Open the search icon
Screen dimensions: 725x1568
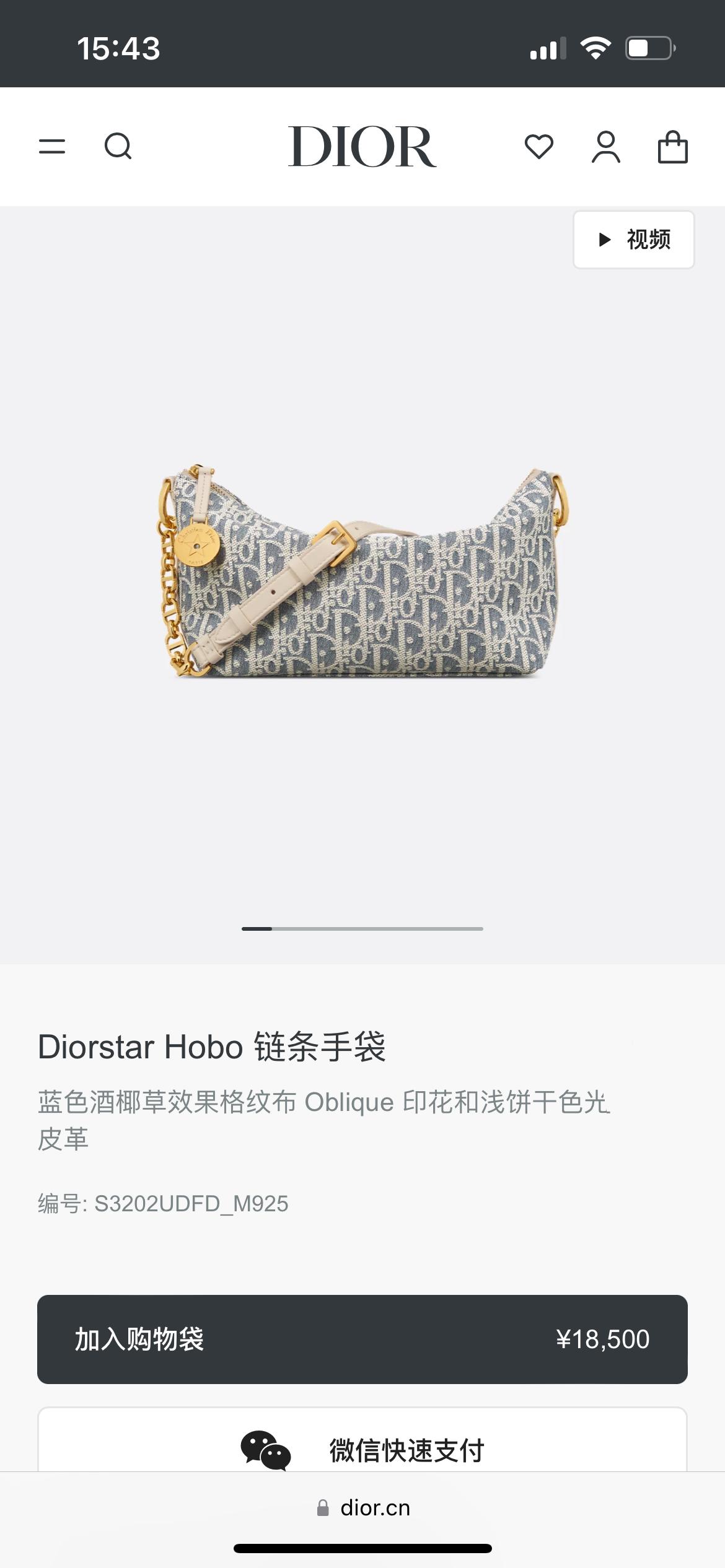(x=118, y=147)
